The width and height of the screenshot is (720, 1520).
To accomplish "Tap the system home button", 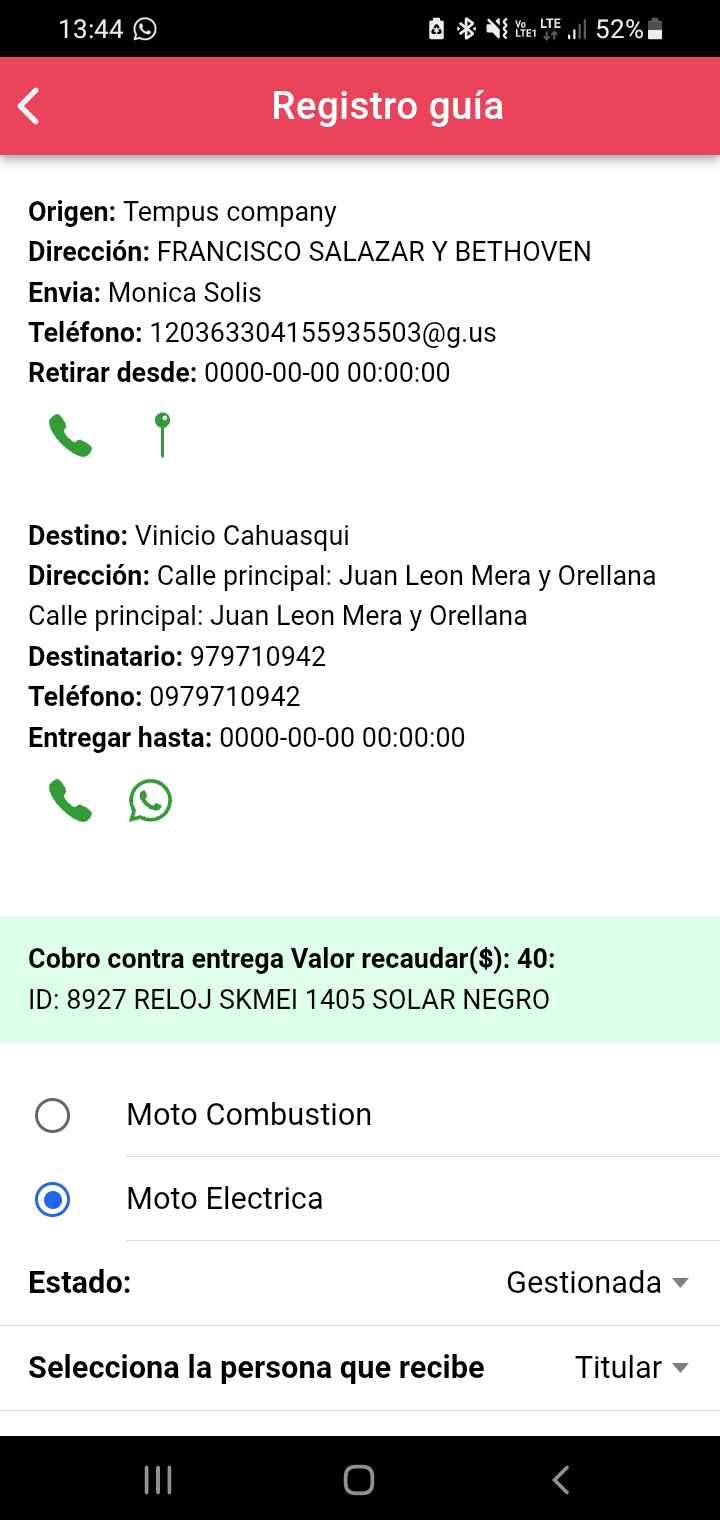I will (x=359, y=1480).
